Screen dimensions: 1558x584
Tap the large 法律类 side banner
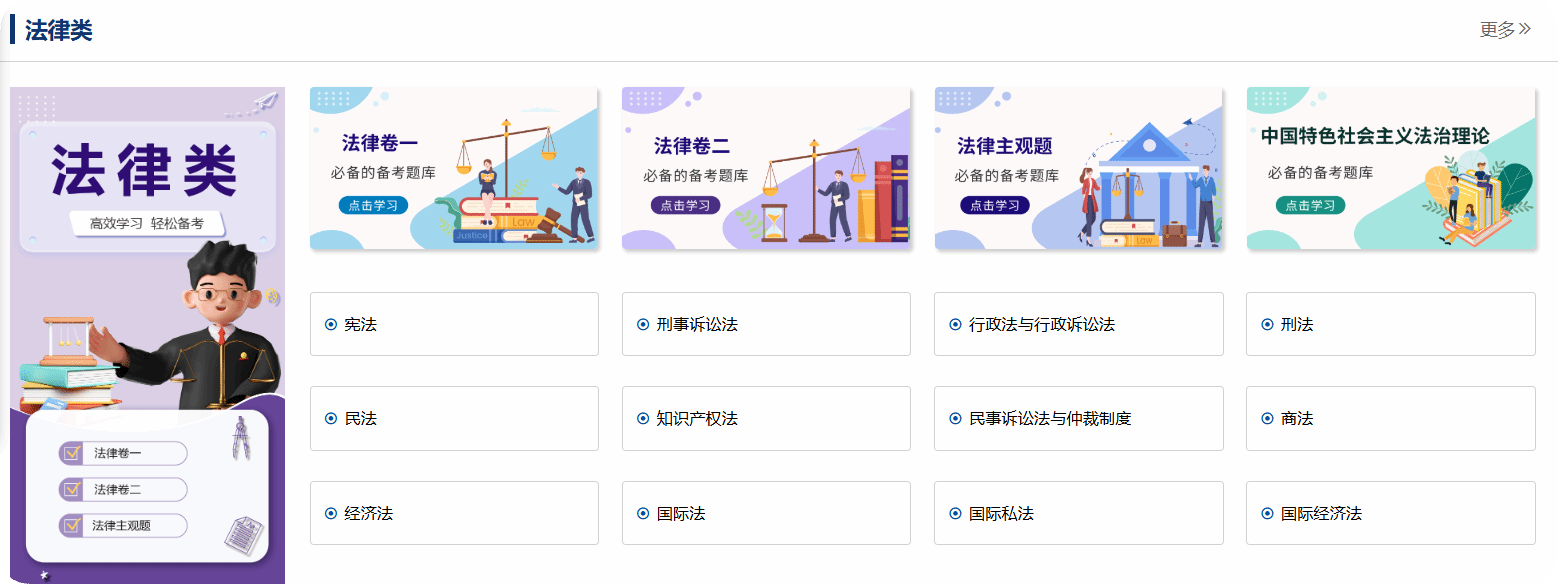(x=147, y=335)
